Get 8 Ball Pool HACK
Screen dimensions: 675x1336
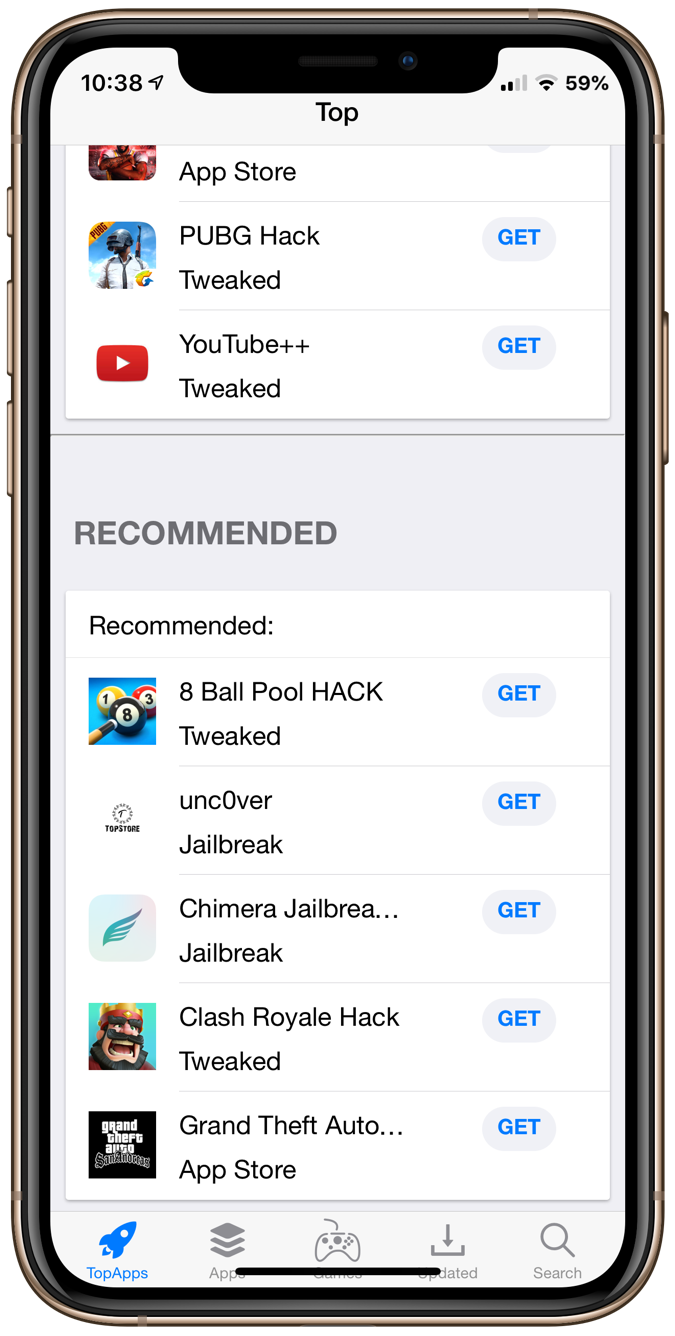tap(518, 694)
